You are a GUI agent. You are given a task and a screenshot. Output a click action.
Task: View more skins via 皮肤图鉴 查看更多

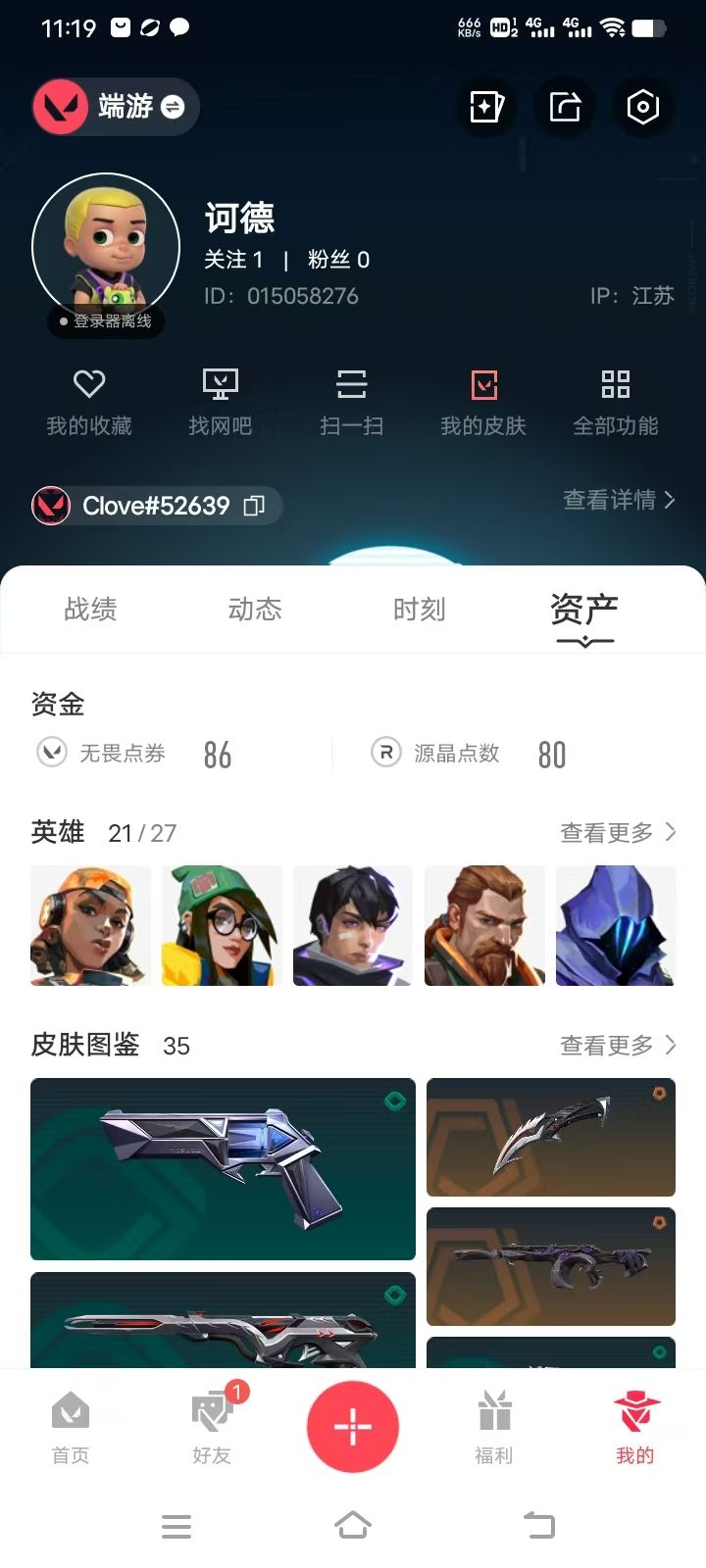618,1045
